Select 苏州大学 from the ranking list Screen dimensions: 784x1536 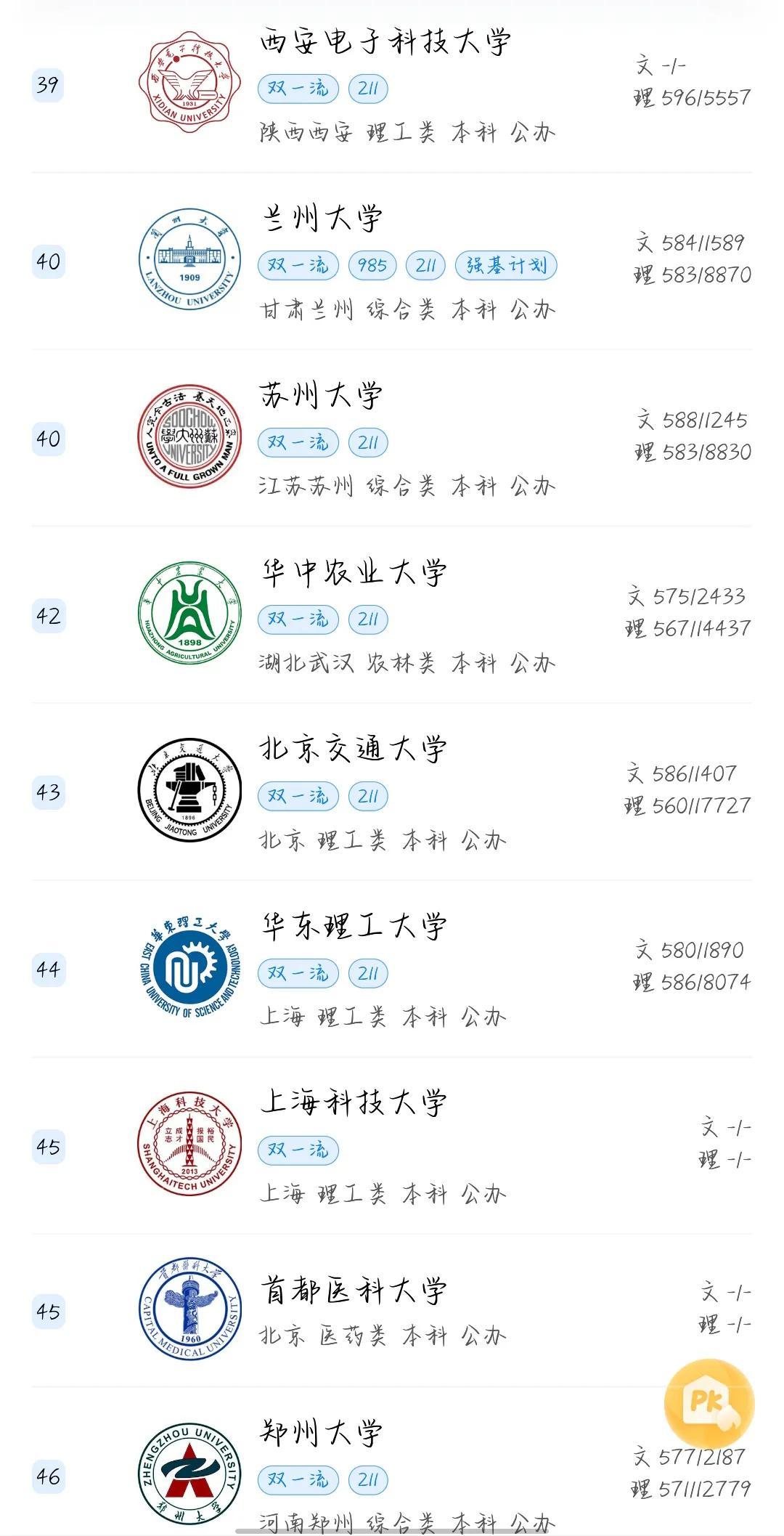[392, 438]
